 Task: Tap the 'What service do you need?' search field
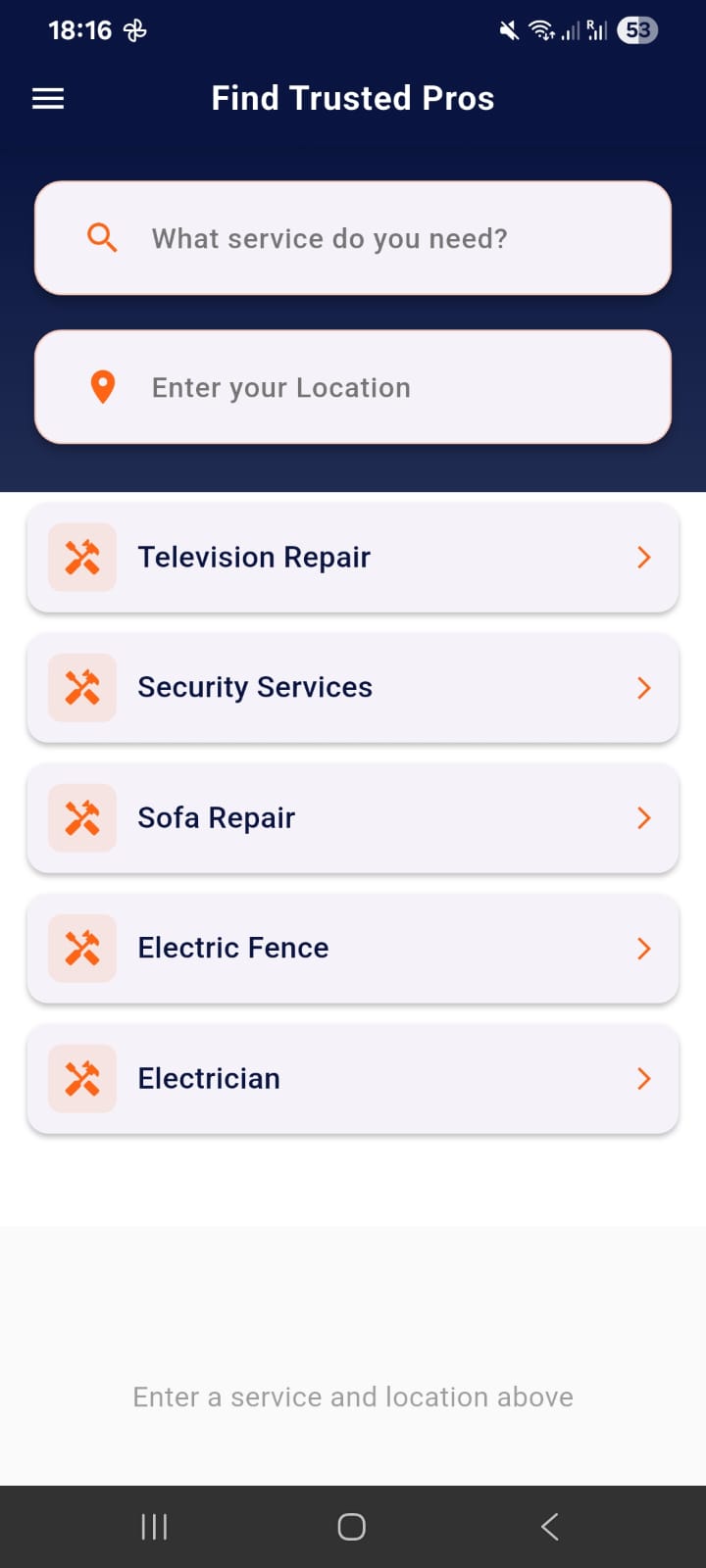pos(353,238)
